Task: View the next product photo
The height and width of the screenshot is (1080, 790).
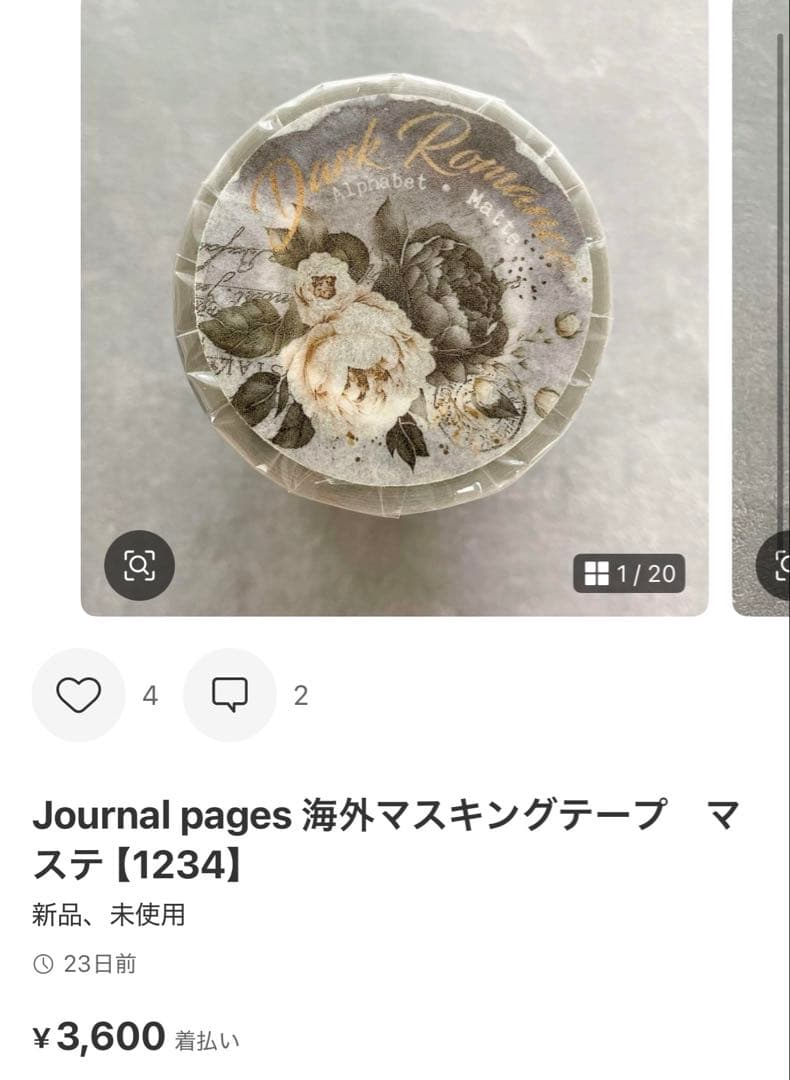Action: click(762, 300)
